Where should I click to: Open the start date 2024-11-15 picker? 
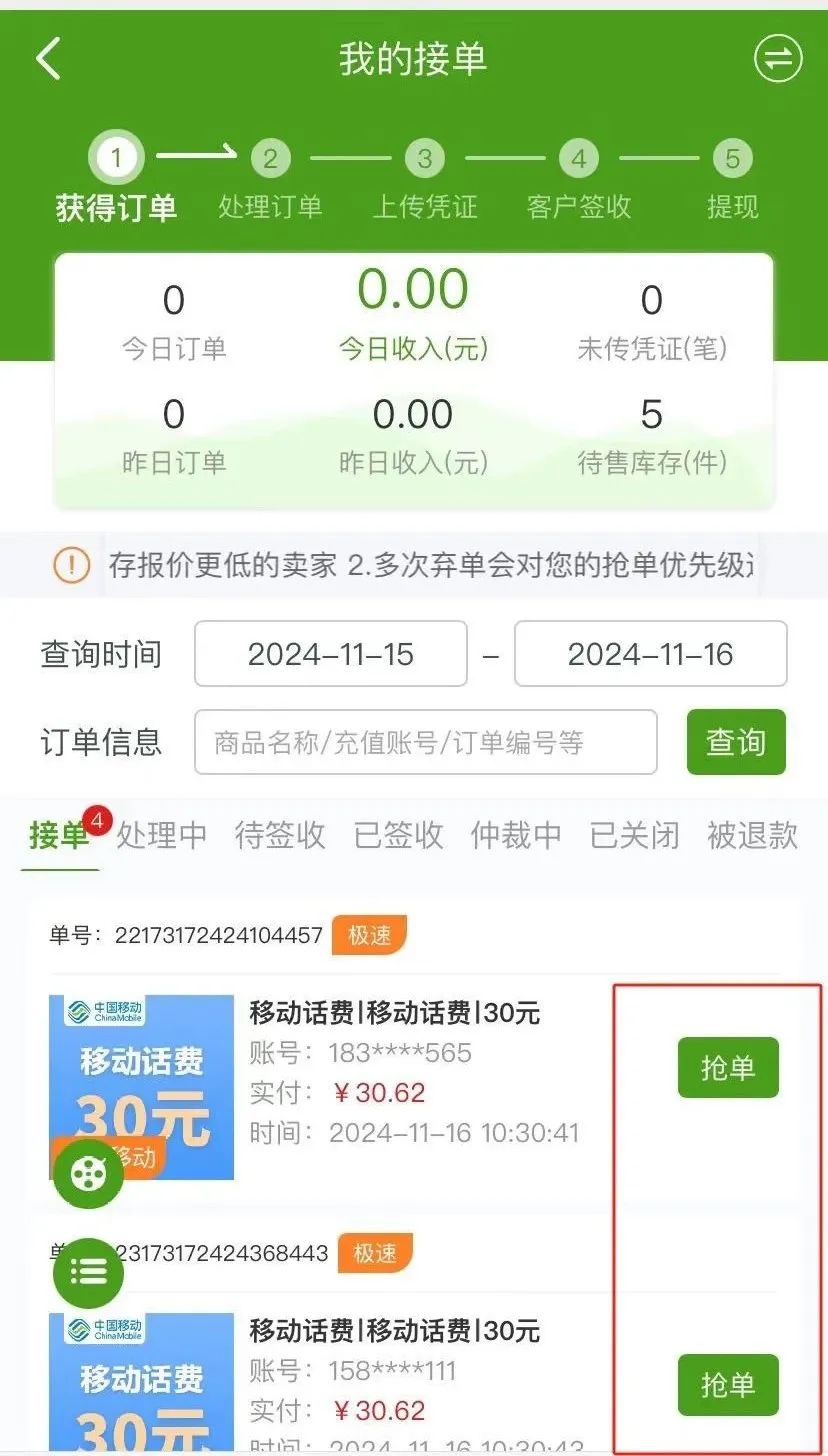click(330, 654)
